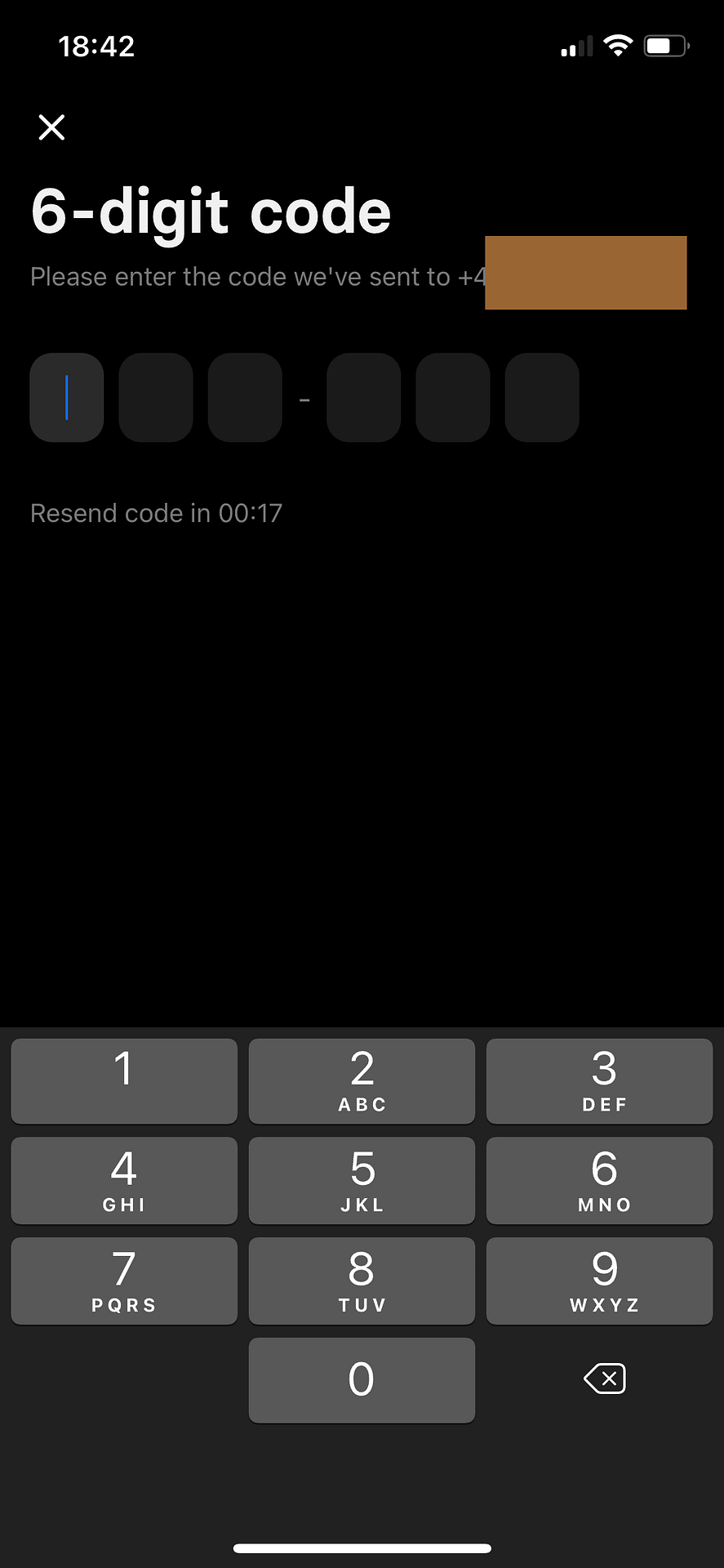Enter 0 on the numeric keypad
Screen dimensions: 724x1568
point(362,1380)
